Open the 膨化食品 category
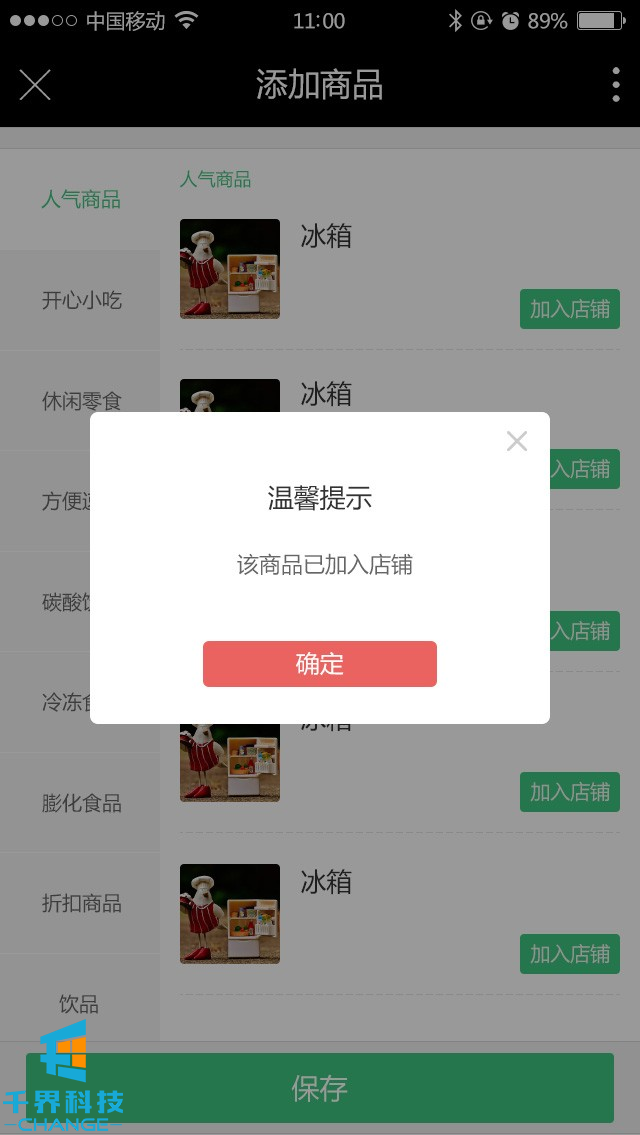 pos(80,803)
